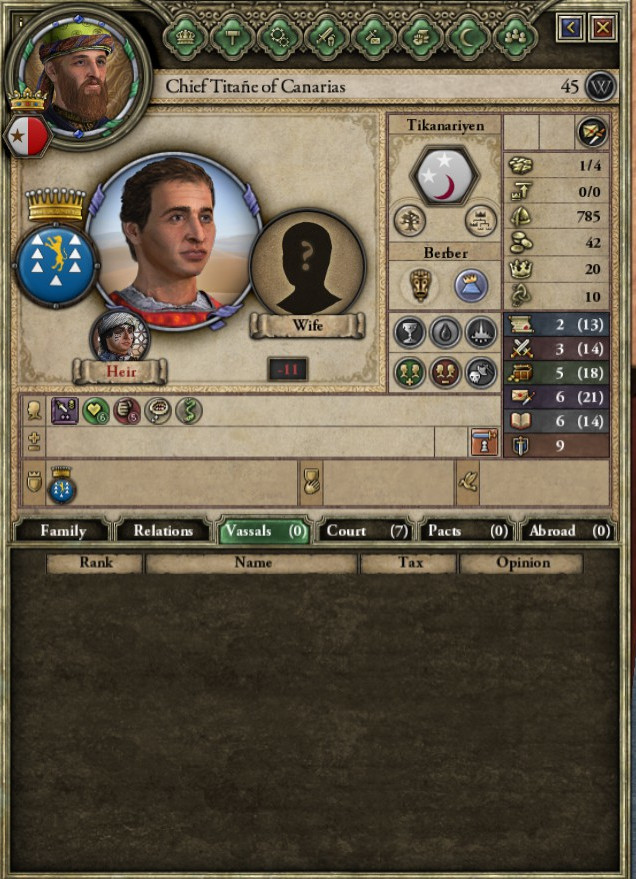The image size is (636, 879).
Task: Close the character window
Action: point(603,28)
